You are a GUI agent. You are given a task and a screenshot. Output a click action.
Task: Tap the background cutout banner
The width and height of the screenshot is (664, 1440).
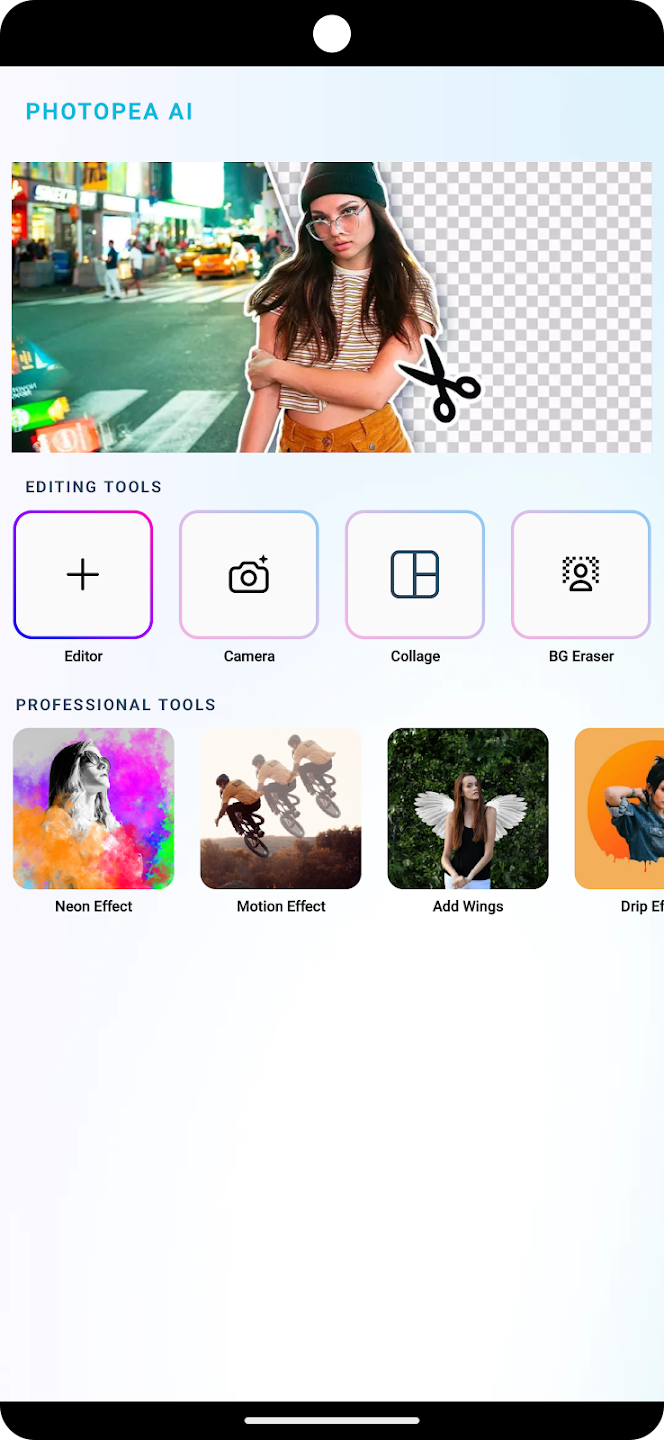[331, 307]
